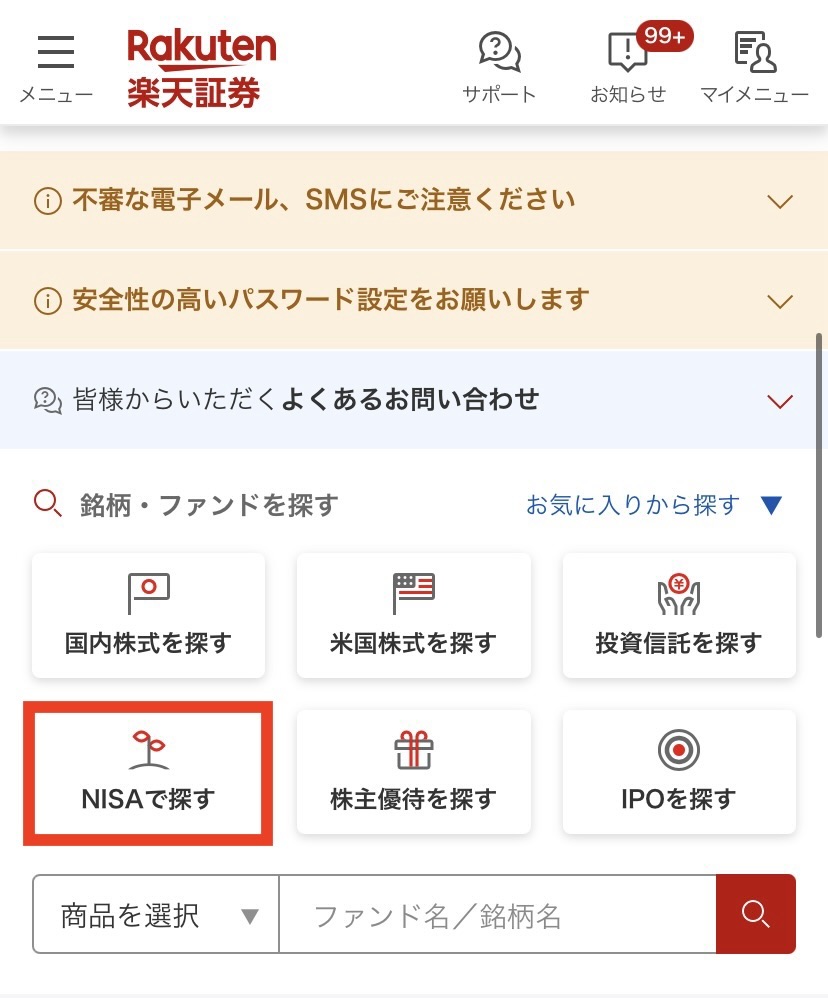Open 商品を選択 dropdown
828x998 pixels.
[x=156, y=914]
